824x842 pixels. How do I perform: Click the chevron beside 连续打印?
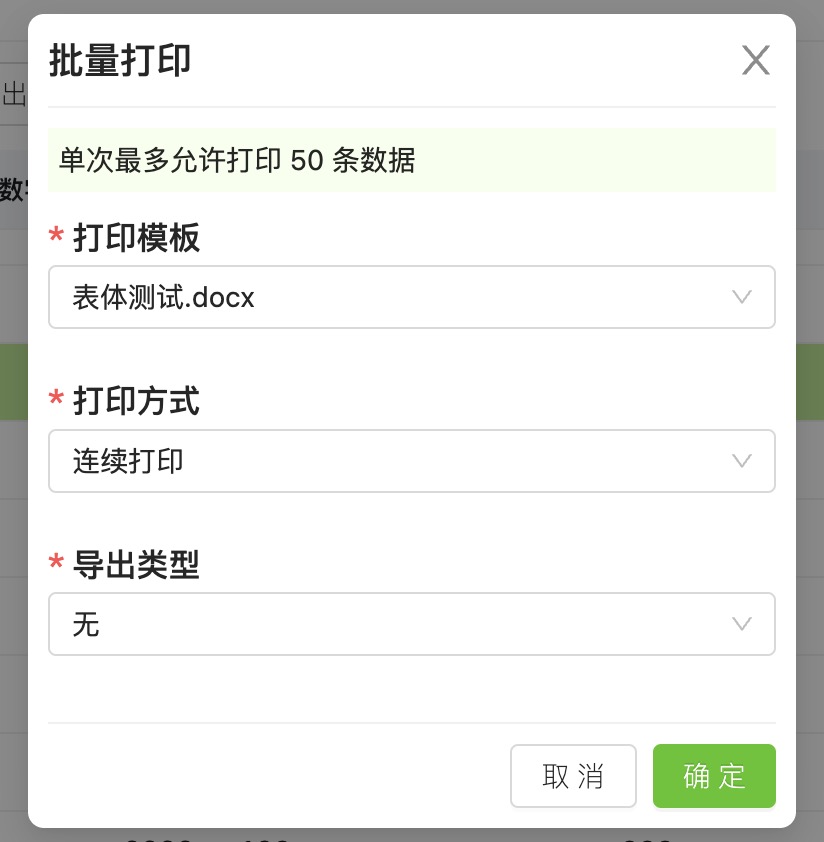[x=741, y=461]
